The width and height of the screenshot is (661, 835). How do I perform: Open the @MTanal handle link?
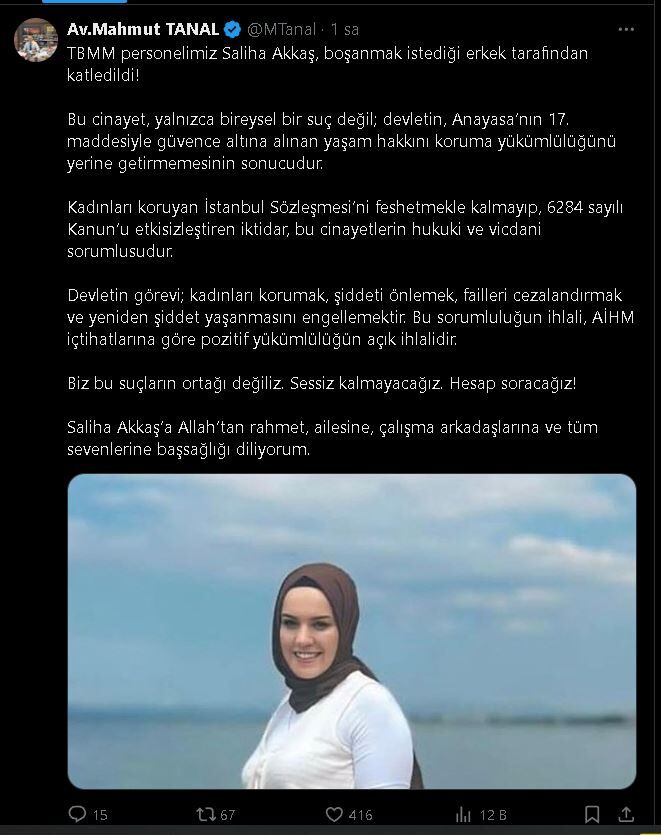click(x=281, y=29)
